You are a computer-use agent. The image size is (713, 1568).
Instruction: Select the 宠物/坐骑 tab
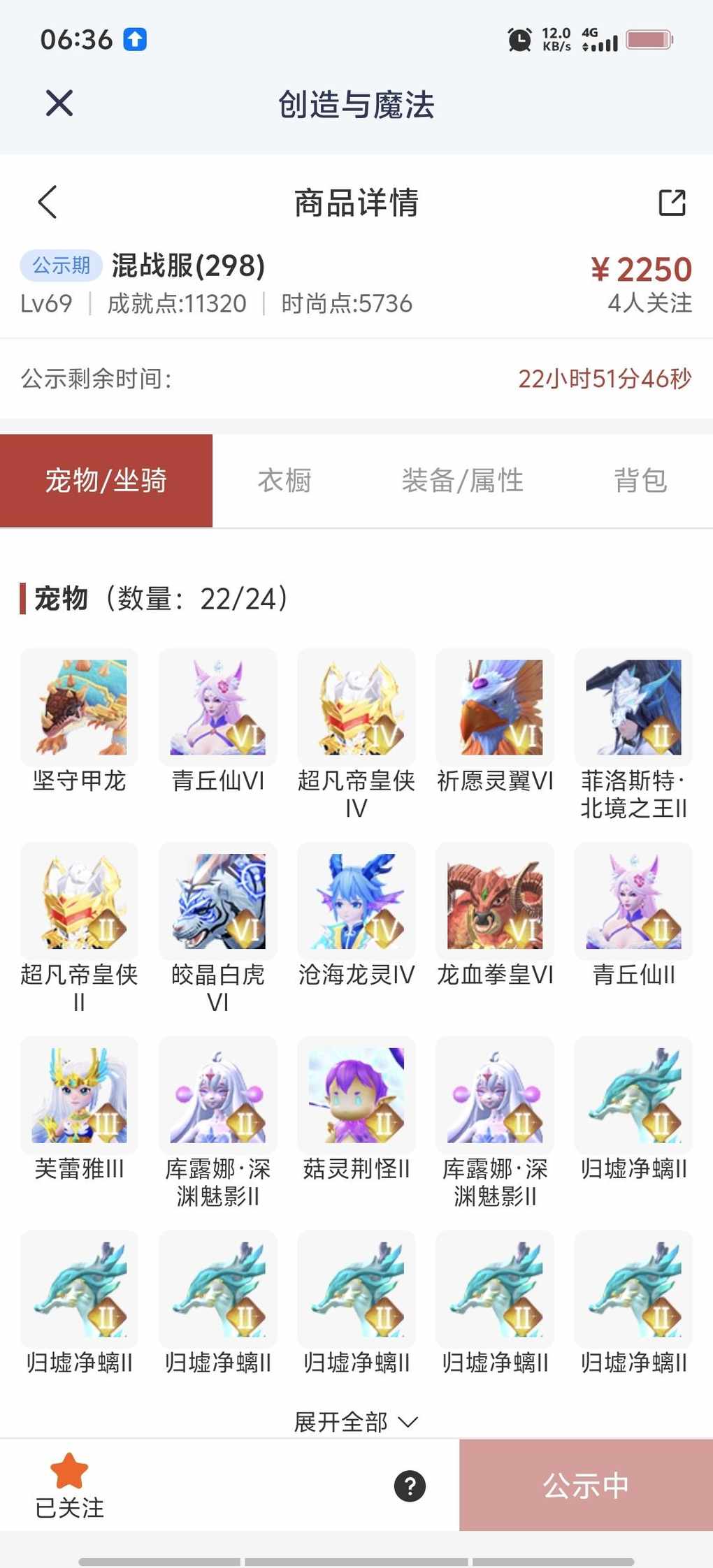coord(106,481)
